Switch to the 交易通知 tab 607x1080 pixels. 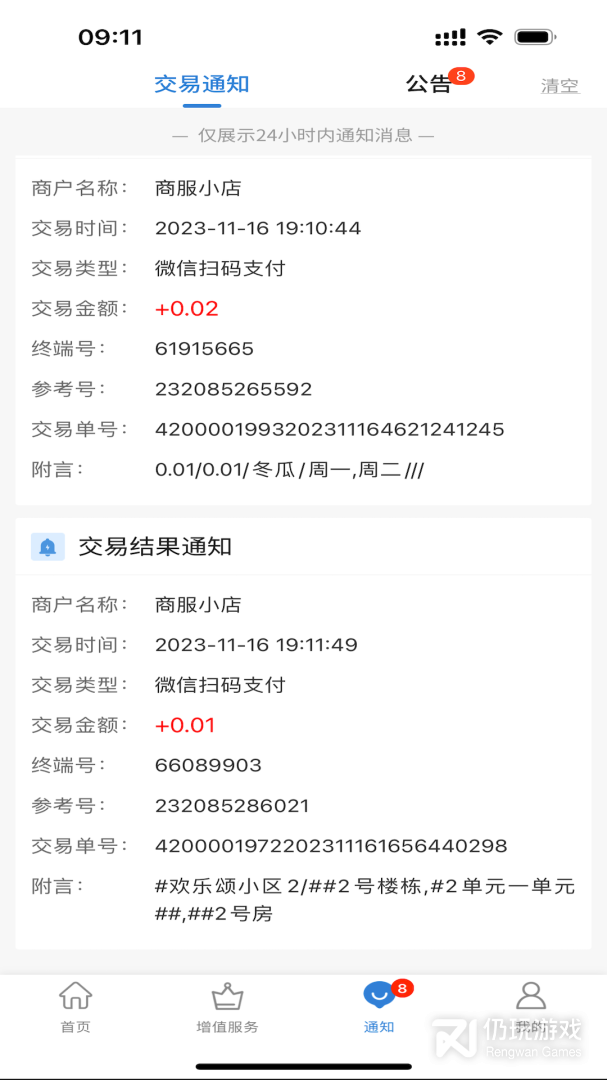tap(201, 85)
